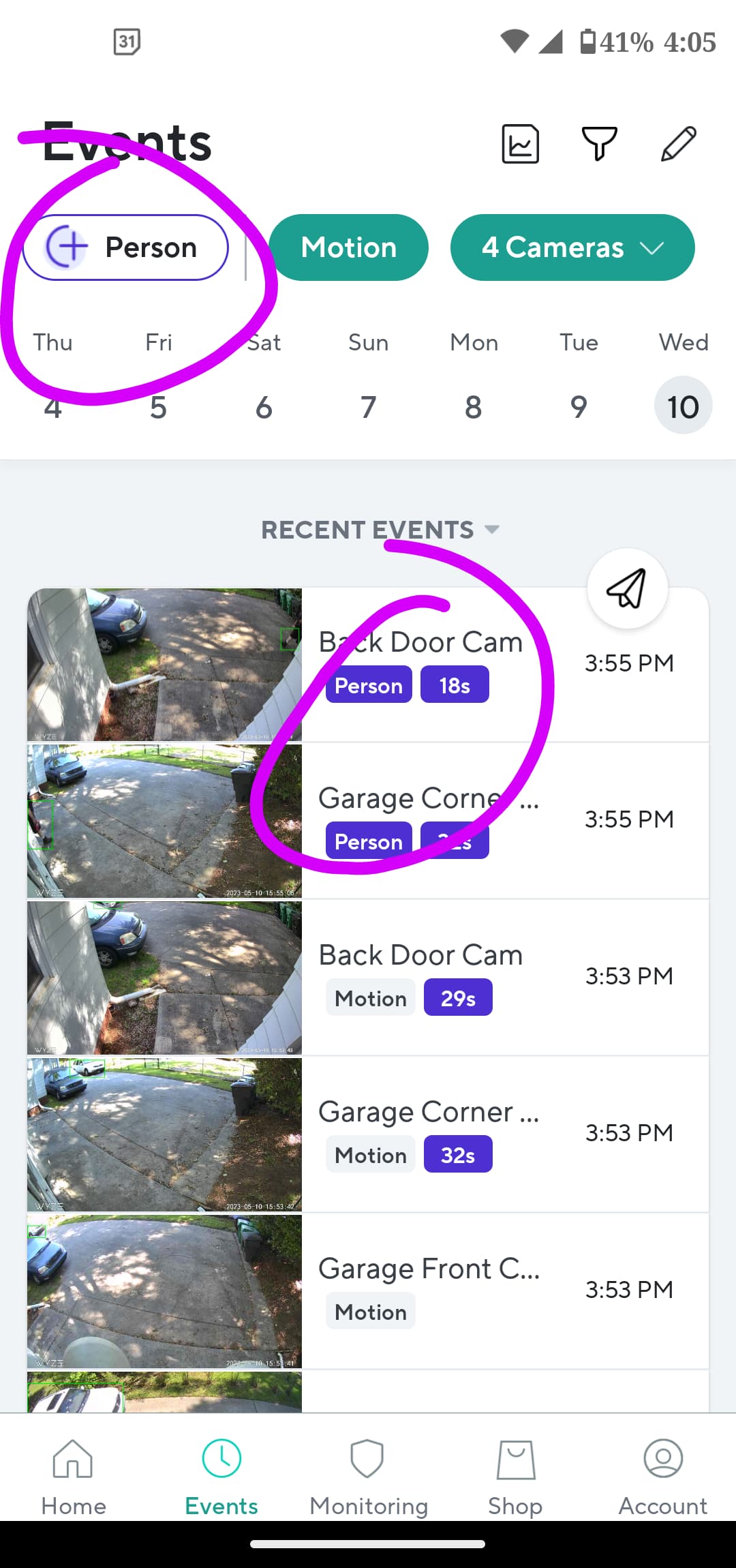Viewport: 736px width, 1568px height.
Task: Select Sunday the 7th on calendar
Action: click(369, 407)
